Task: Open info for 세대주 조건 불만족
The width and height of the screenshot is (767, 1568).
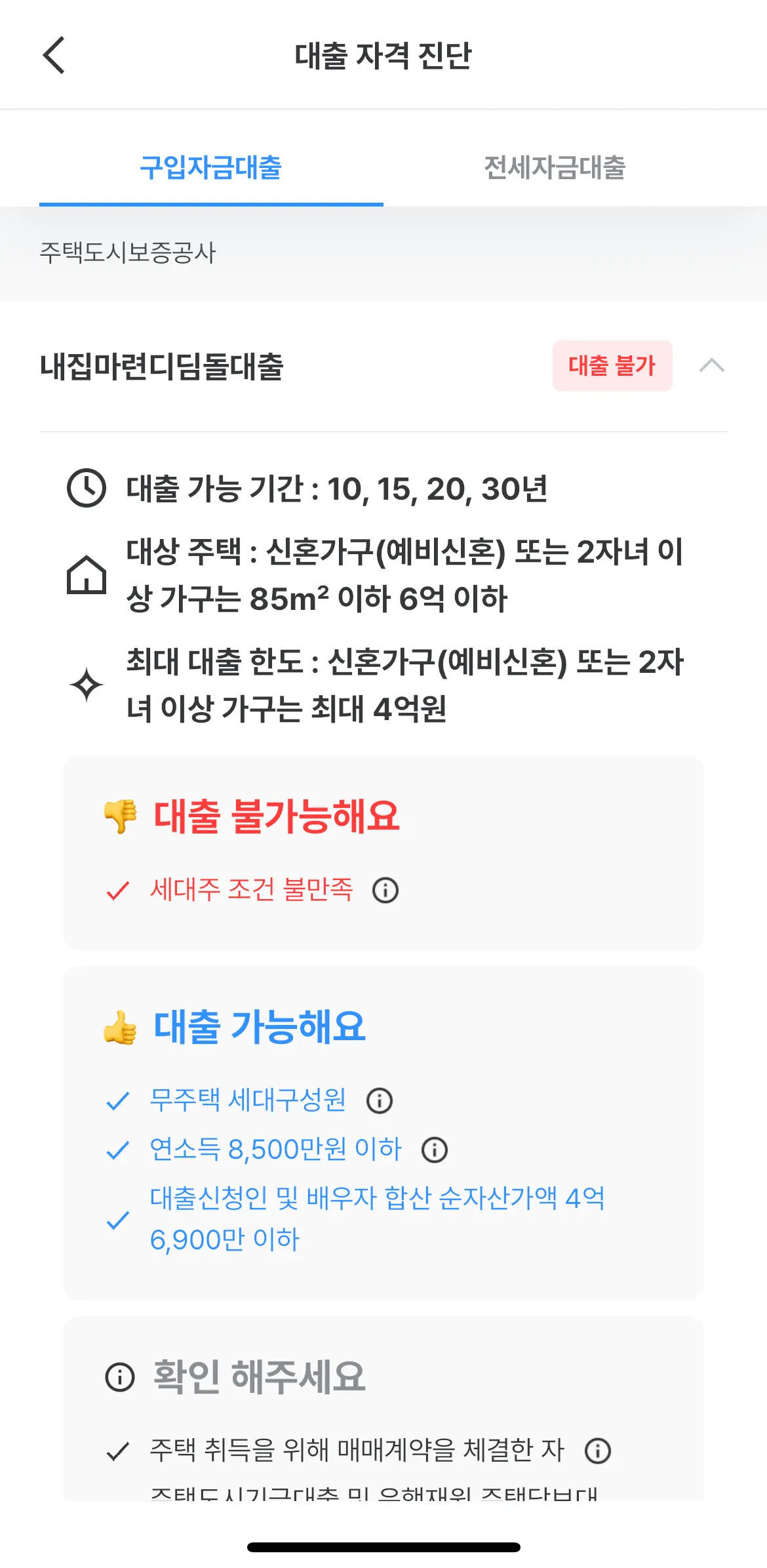Action: (385, 891)
